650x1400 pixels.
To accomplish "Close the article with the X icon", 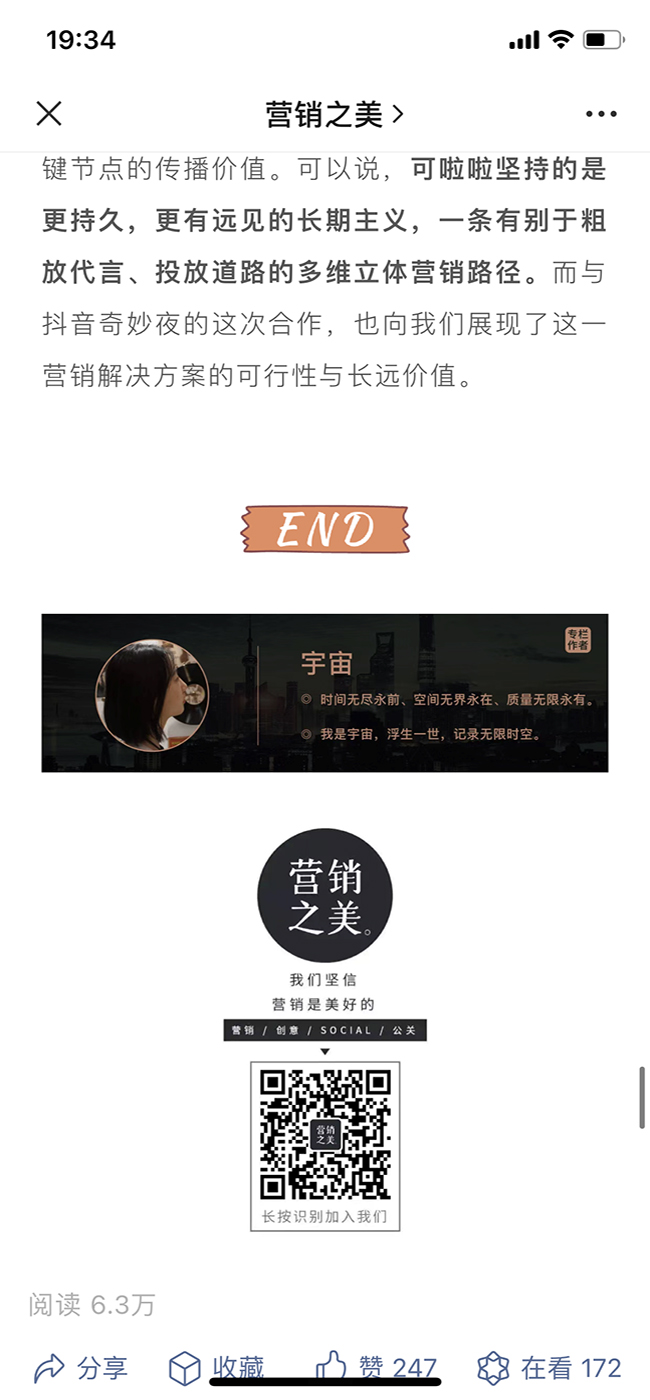I will pos(49,114).
